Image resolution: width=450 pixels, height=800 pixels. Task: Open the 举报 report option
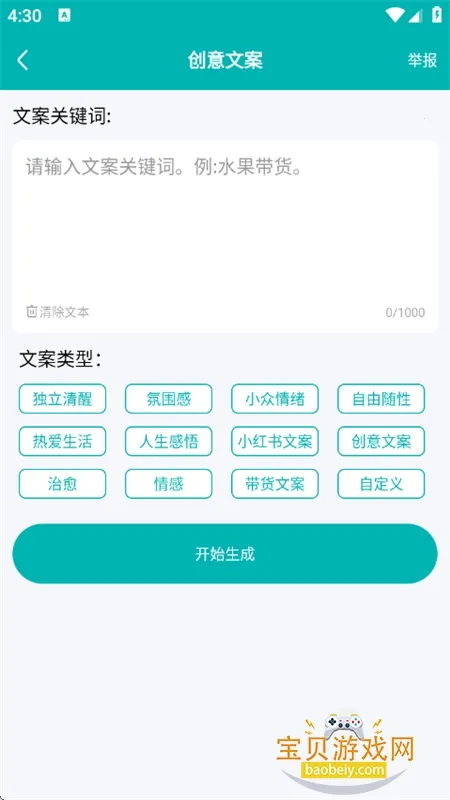click(x=422, y=60)
